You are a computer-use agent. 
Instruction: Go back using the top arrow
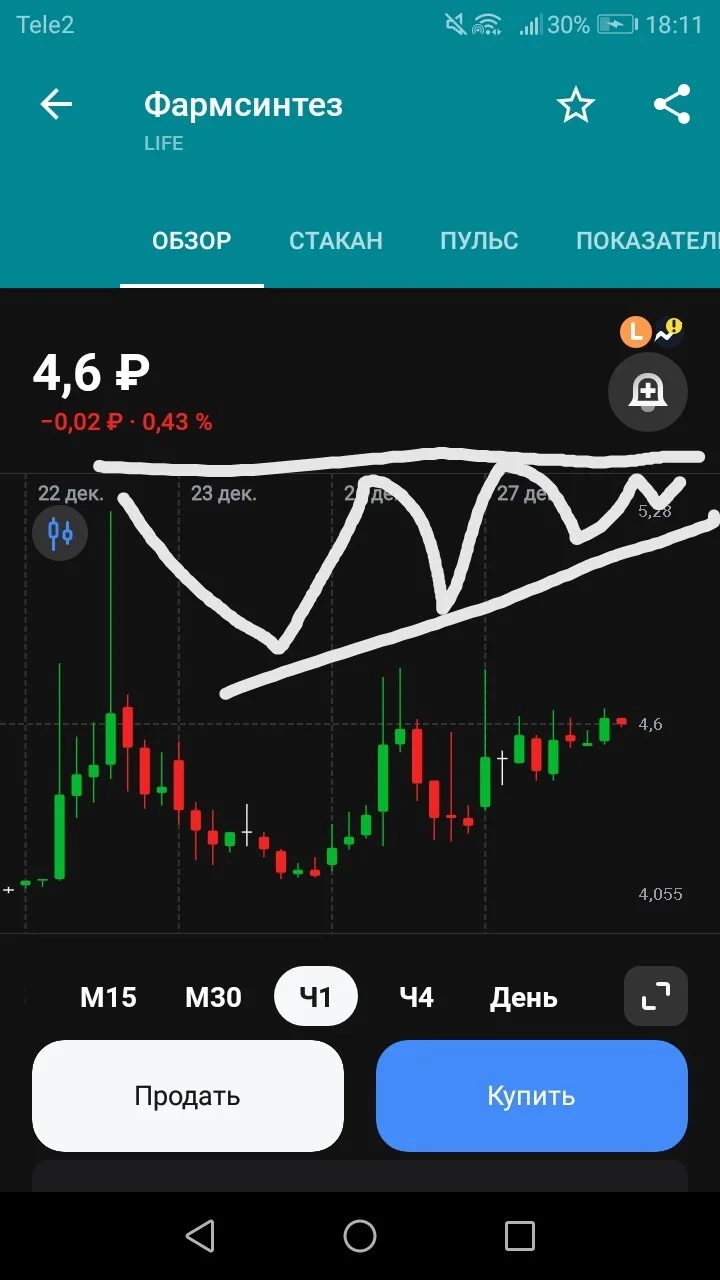click(56, 105)
